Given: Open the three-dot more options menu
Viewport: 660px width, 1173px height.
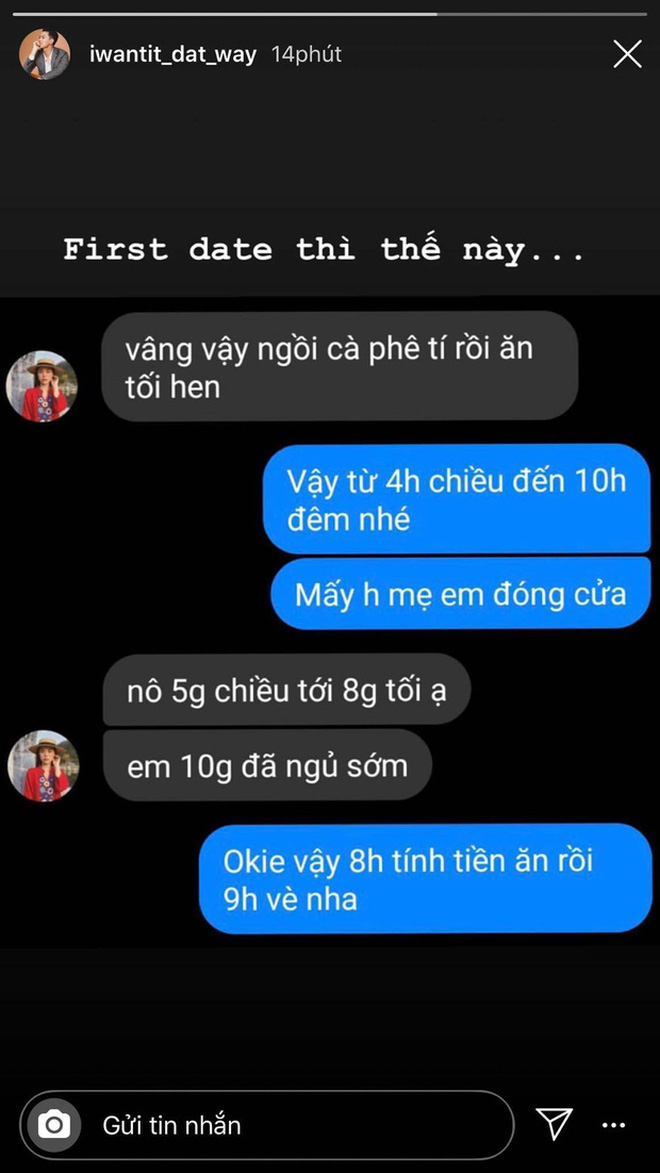Looking at the screenshot, I should pyautogui.click(x=614, y=1125).
